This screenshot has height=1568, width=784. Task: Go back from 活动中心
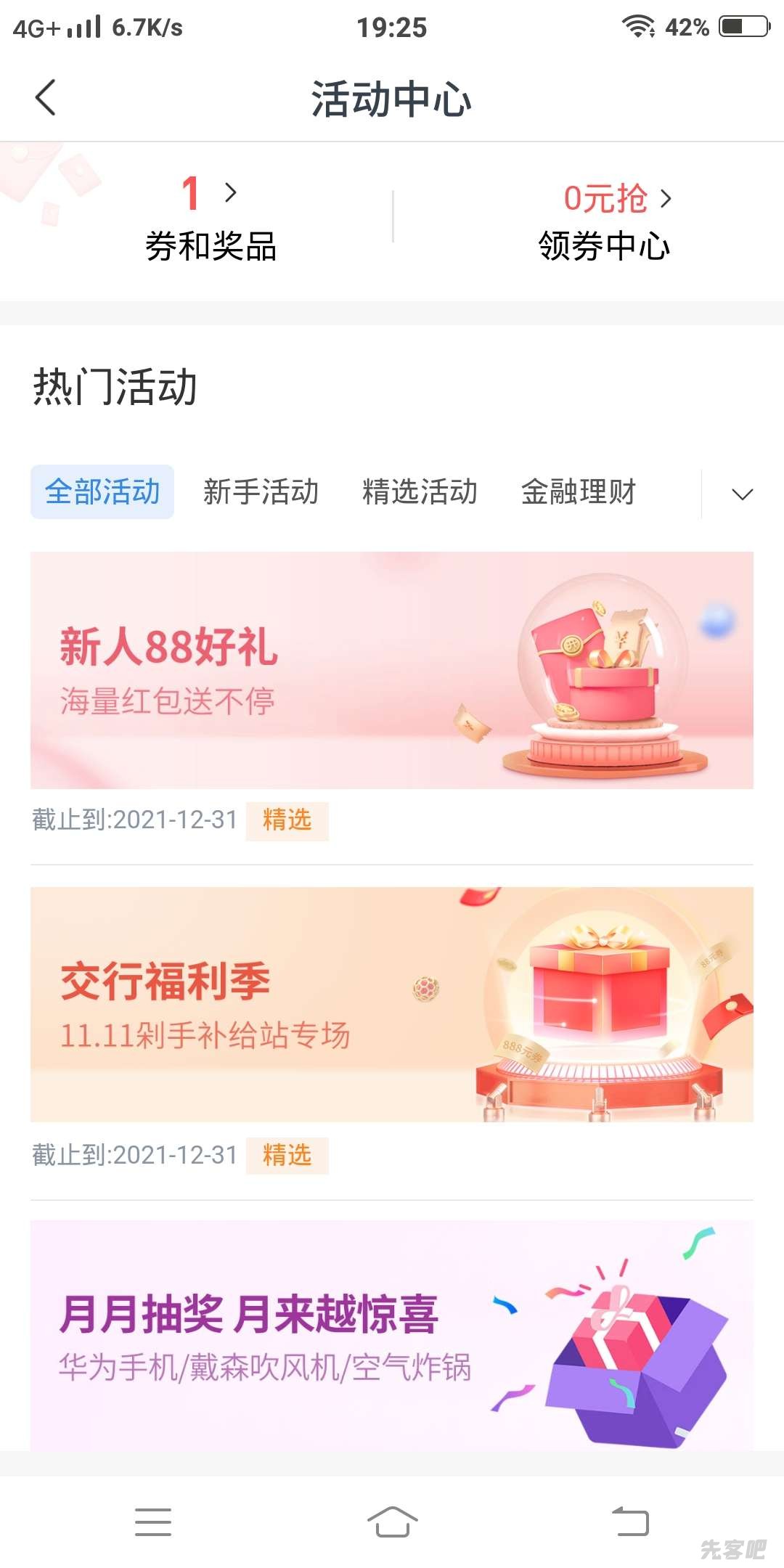(45, 97)
